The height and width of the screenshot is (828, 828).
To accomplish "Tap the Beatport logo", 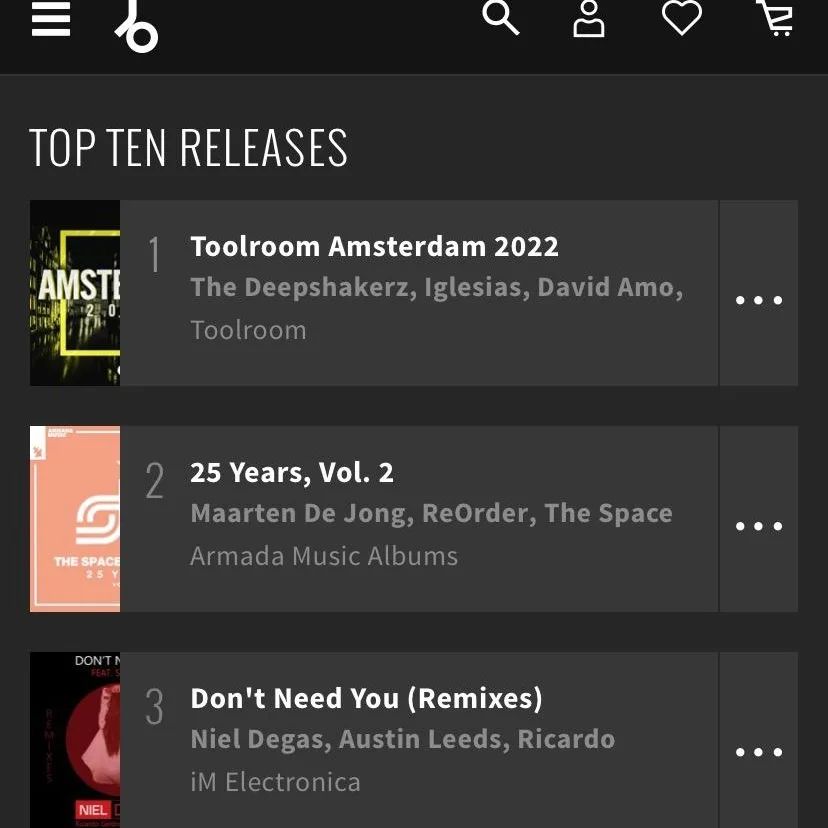I will [137, 24].
